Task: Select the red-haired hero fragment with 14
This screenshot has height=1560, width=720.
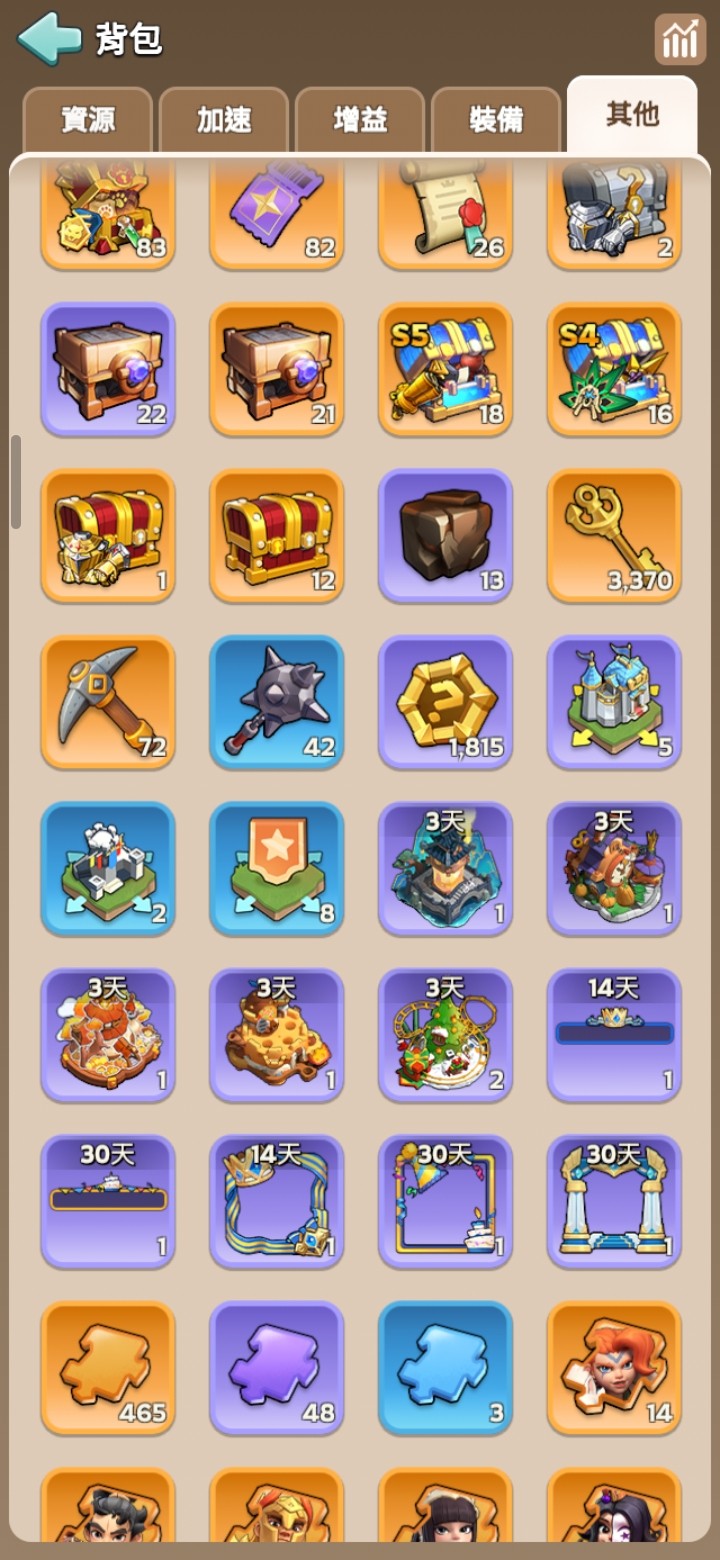Action: pos(614,1368)
